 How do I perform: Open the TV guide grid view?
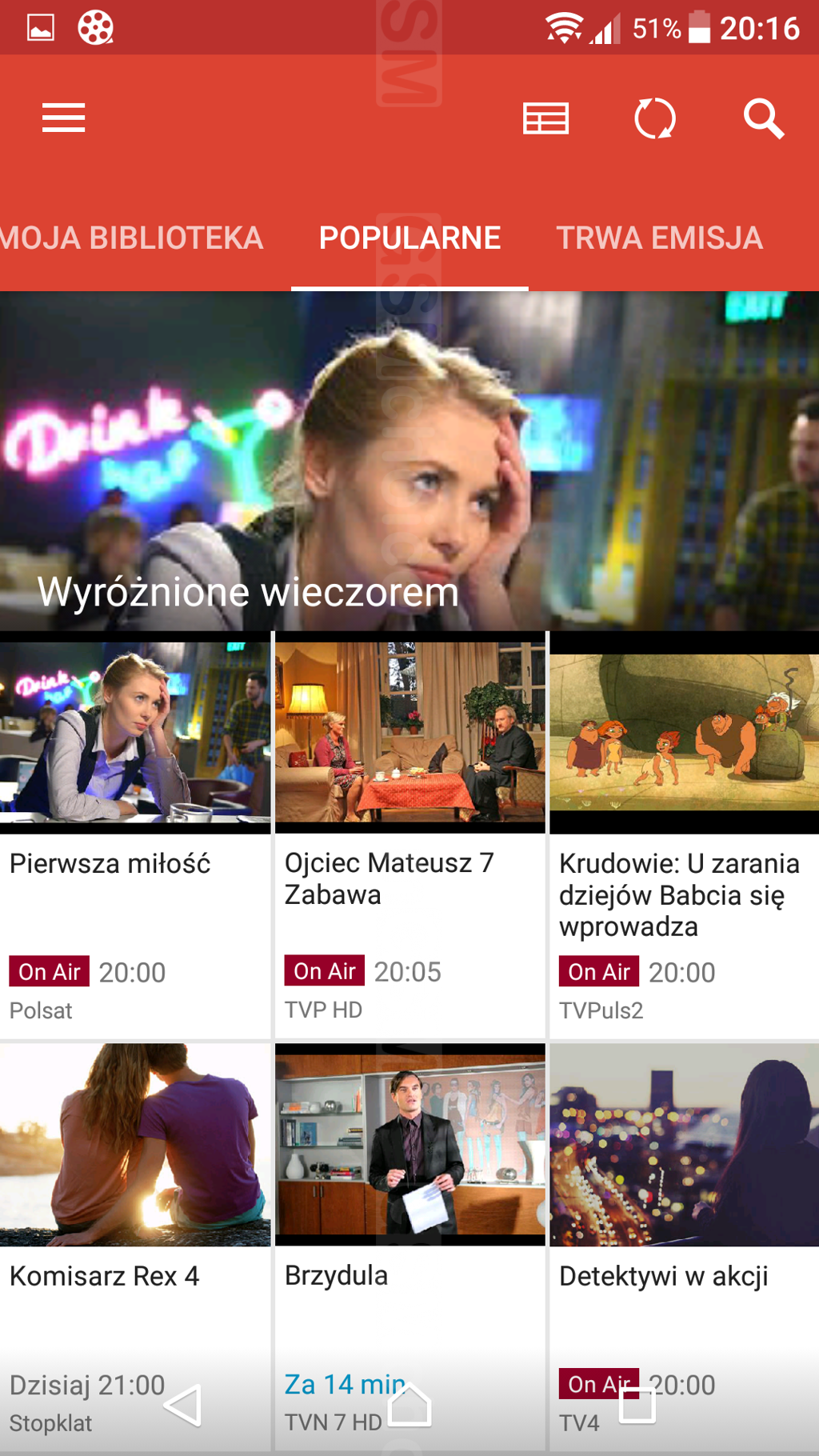[545, 118]
